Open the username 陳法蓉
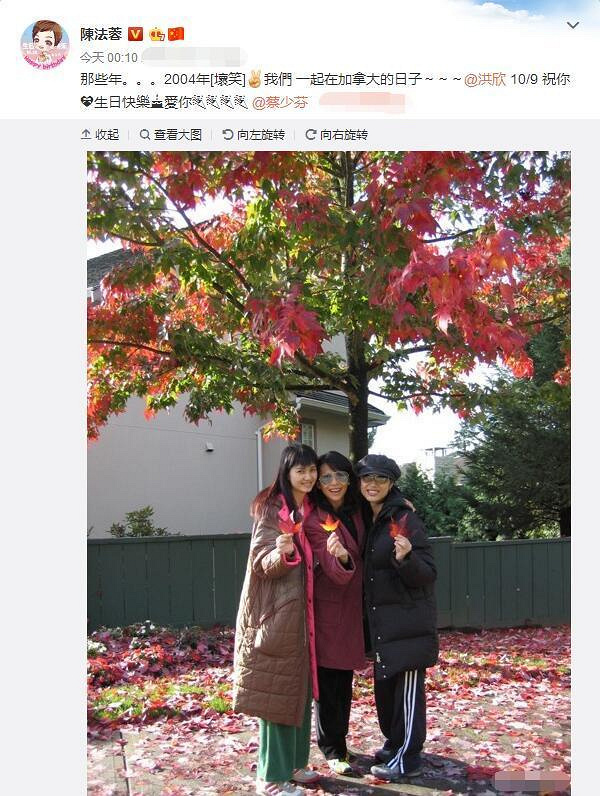 tap(101, 34)
